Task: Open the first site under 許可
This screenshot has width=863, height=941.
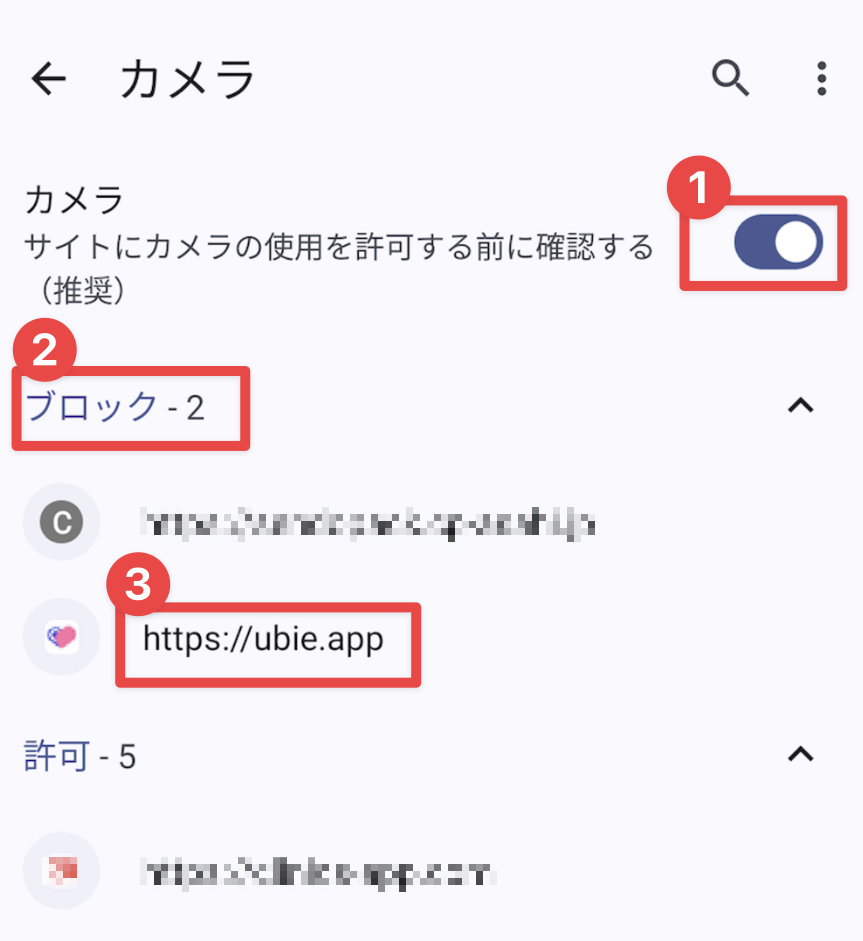Action: pos(320,872)
